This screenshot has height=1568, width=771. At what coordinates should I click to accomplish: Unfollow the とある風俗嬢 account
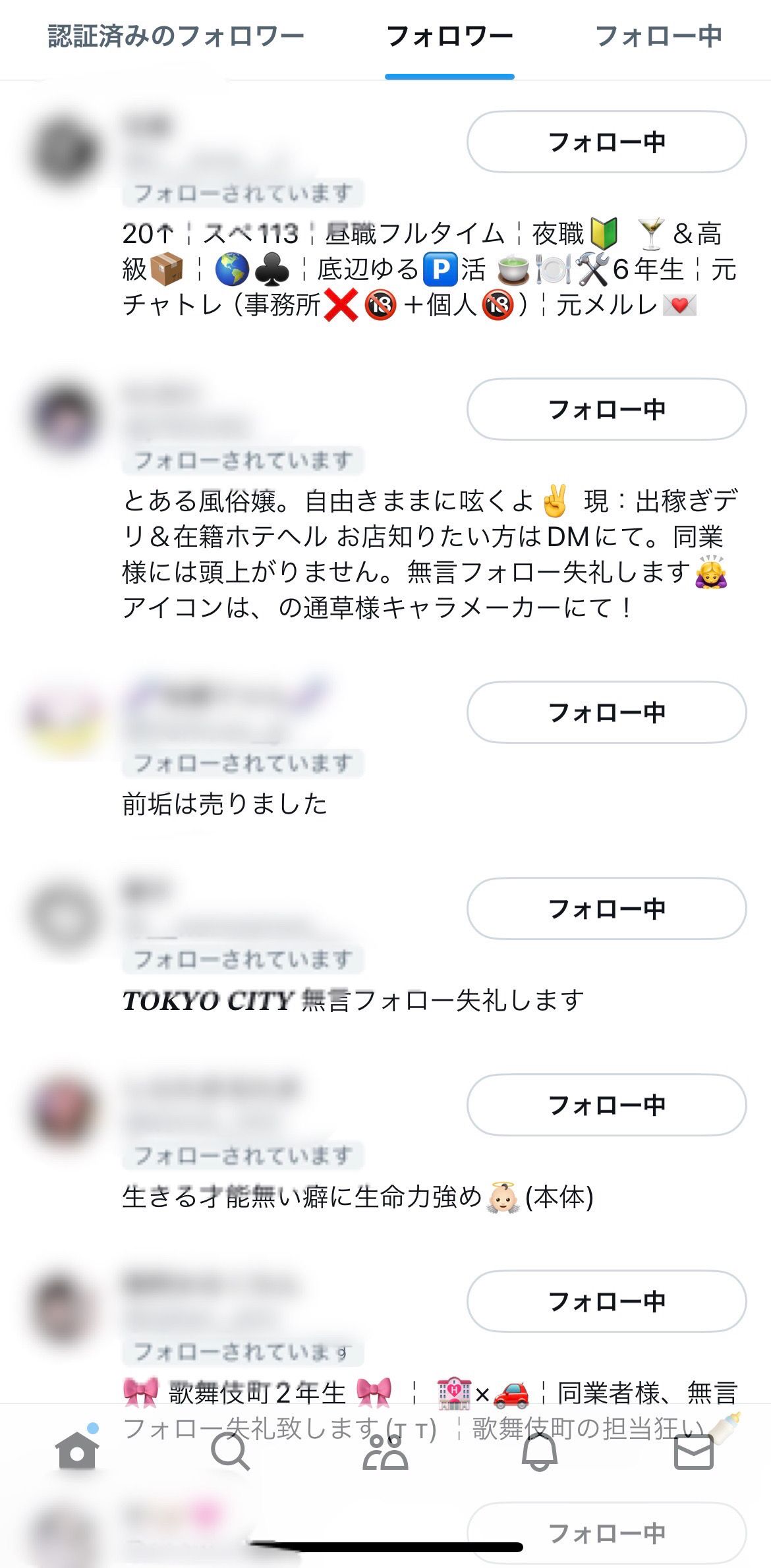point(606,409)
